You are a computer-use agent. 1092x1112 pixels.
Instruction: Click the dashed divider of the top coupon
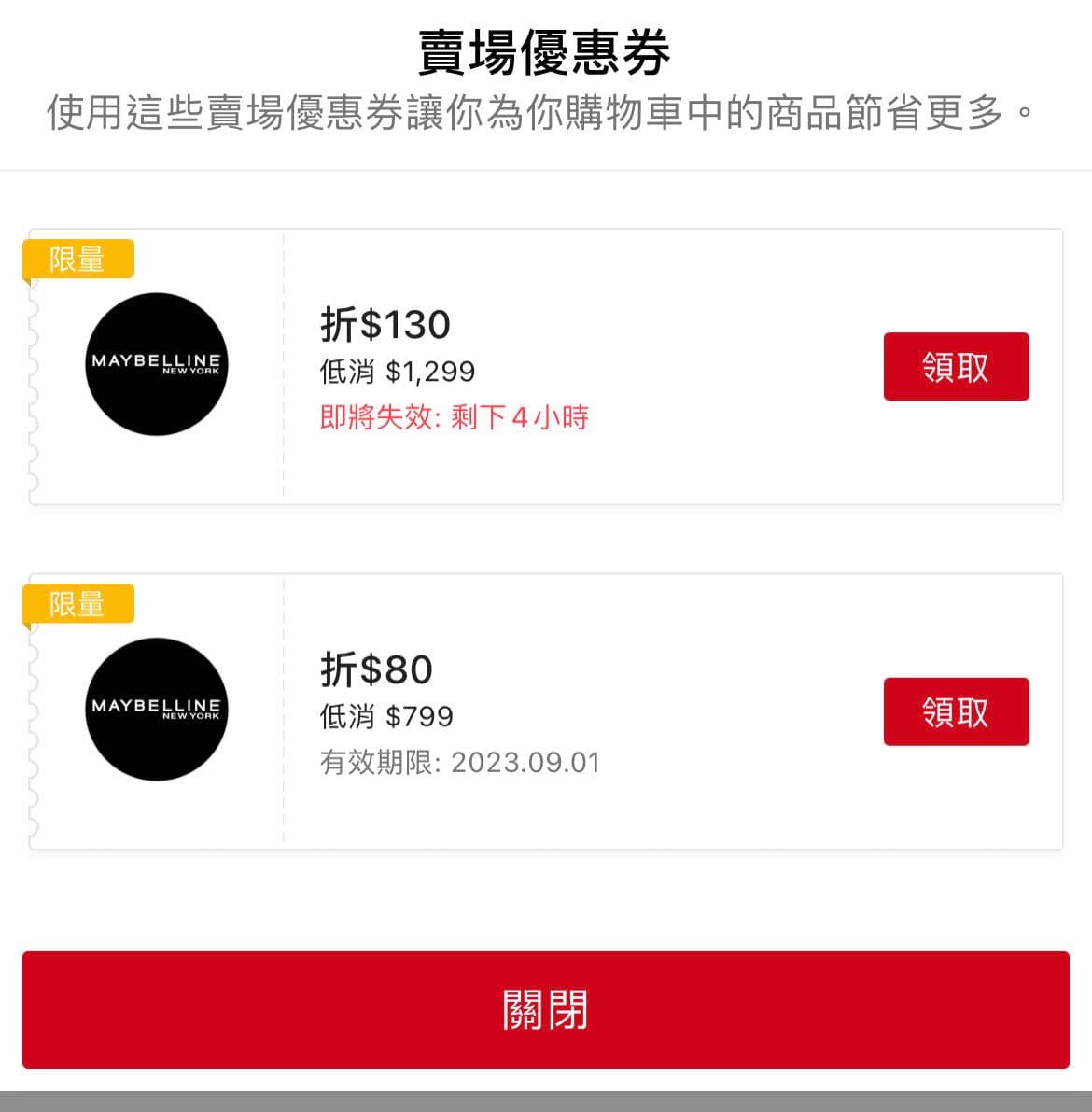coord(284,365)
